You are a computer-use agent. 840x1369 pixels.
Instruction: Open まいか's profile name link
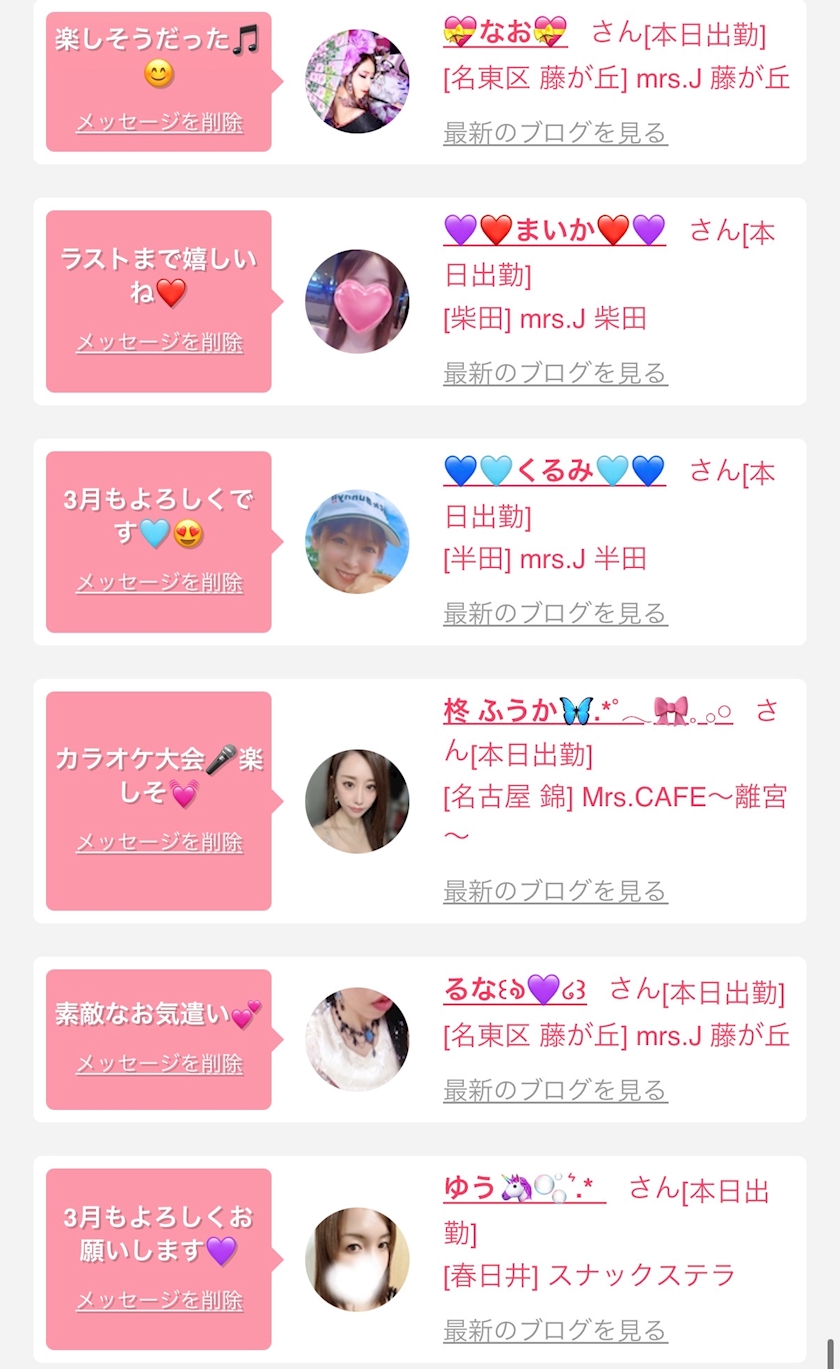tap(554, 231)
